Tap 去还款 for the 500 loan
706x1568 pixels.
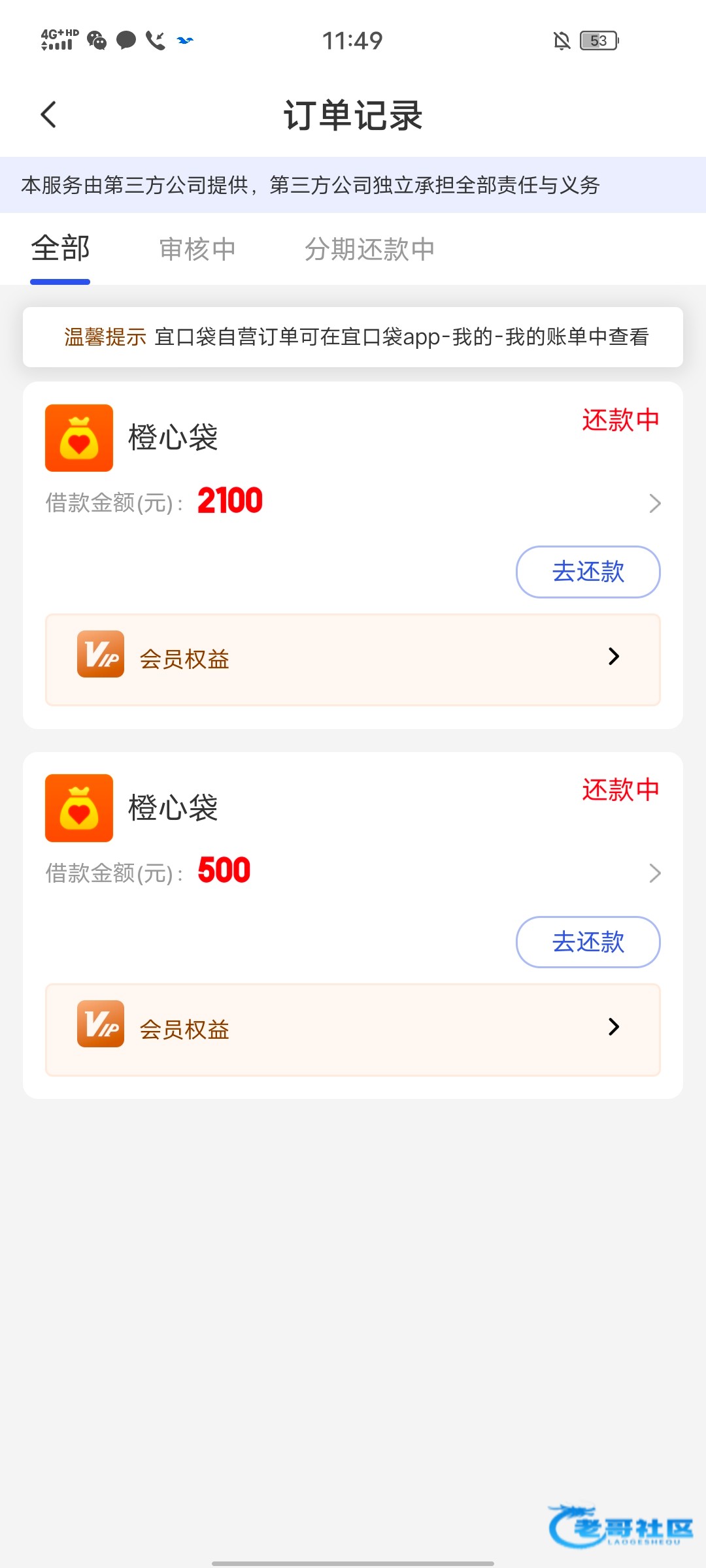pos(588,942)
